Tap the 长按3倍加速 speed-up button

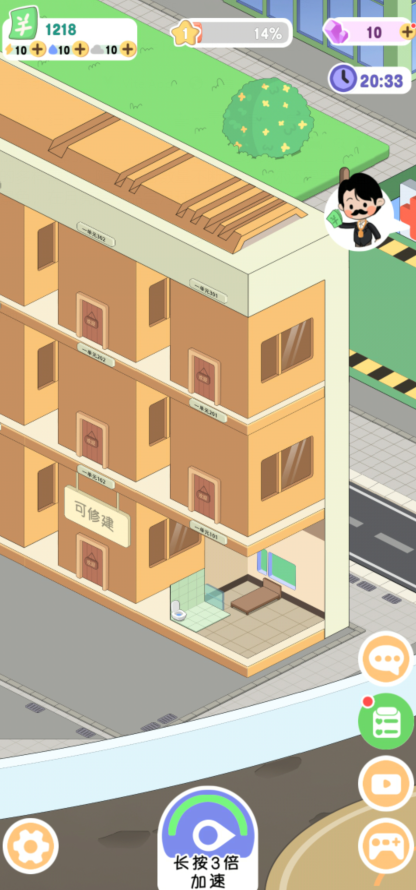tap(208, 839)
